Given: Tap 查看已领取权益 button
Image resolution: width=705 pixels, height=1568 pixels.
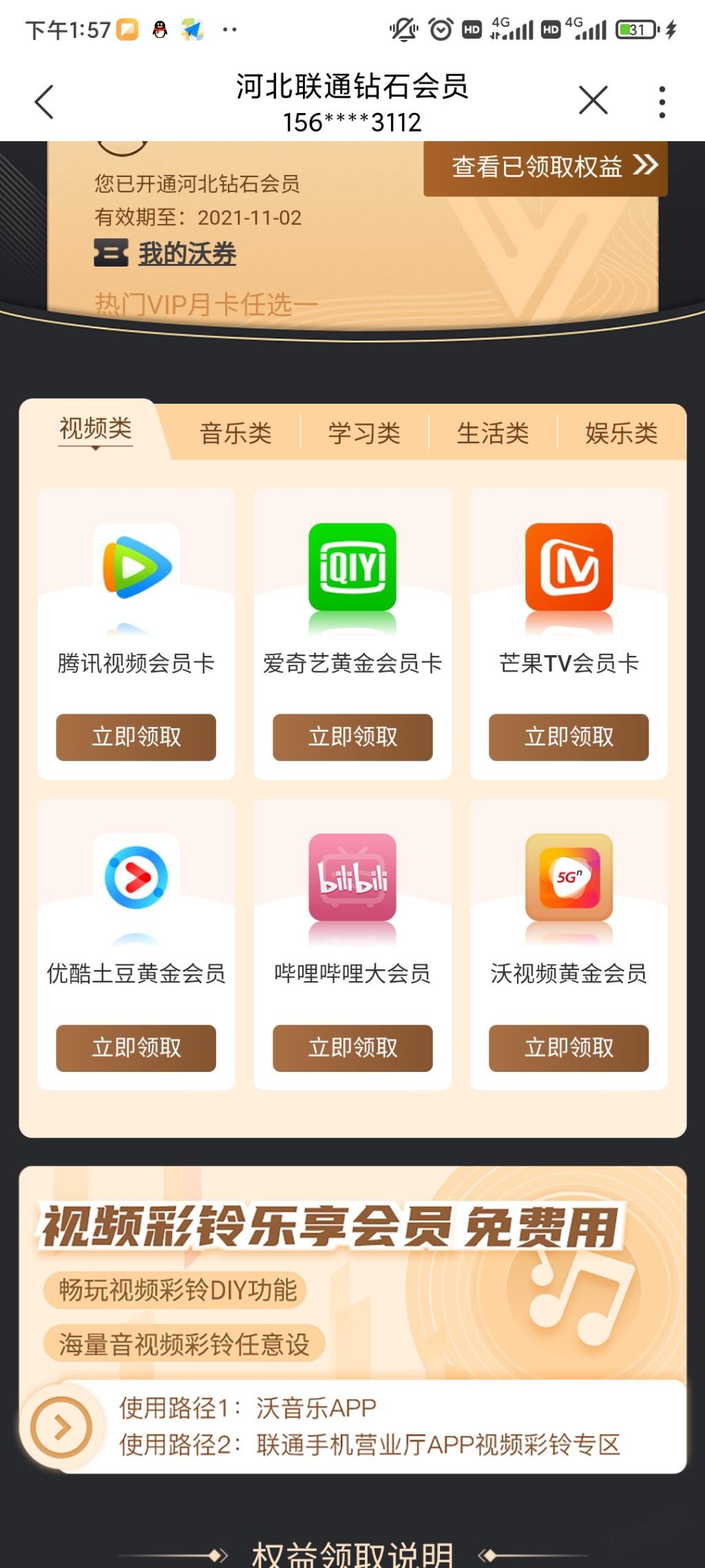Looking at the screenshot, I should click(545, 167).
